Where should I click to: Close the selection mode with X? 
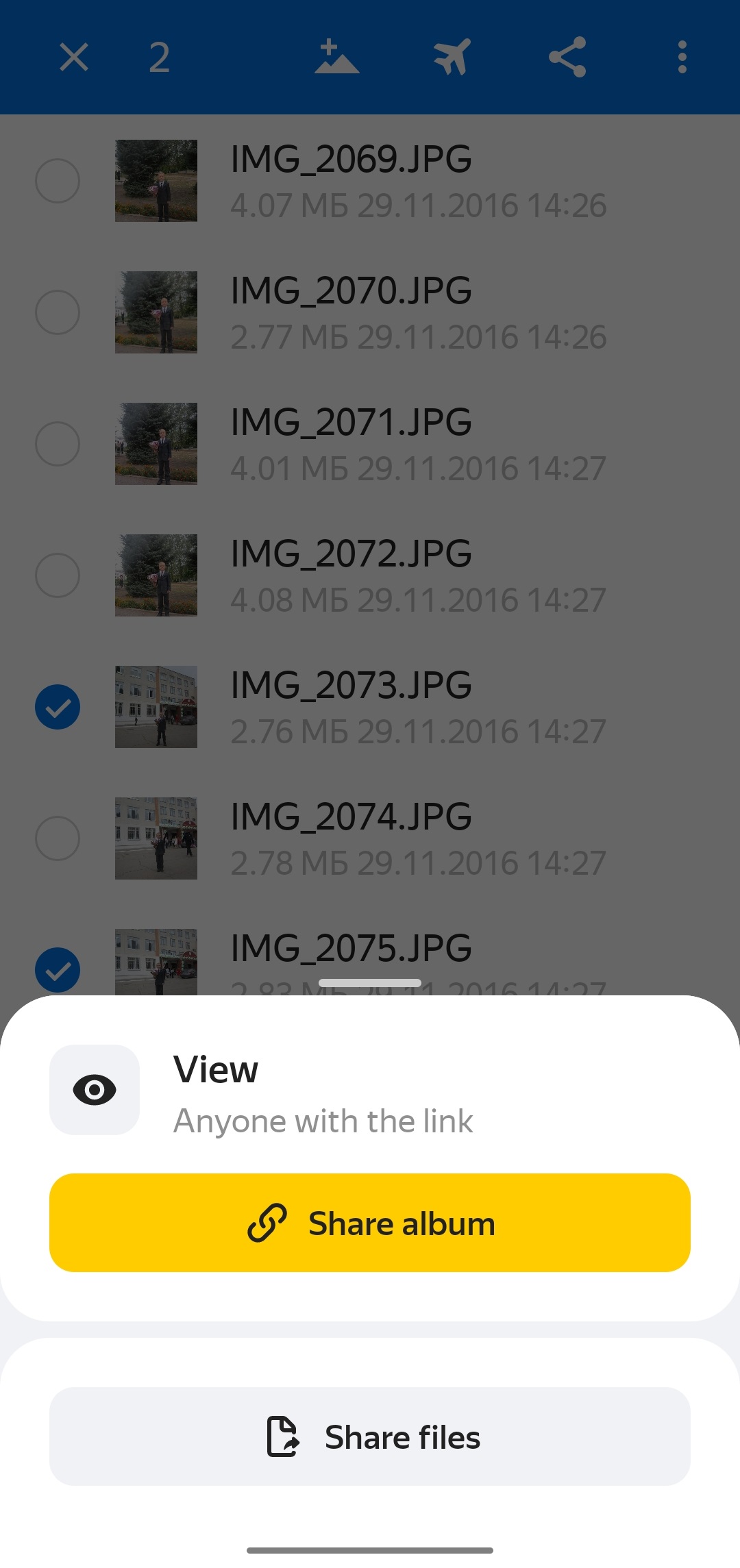click(x=74, y=57)
